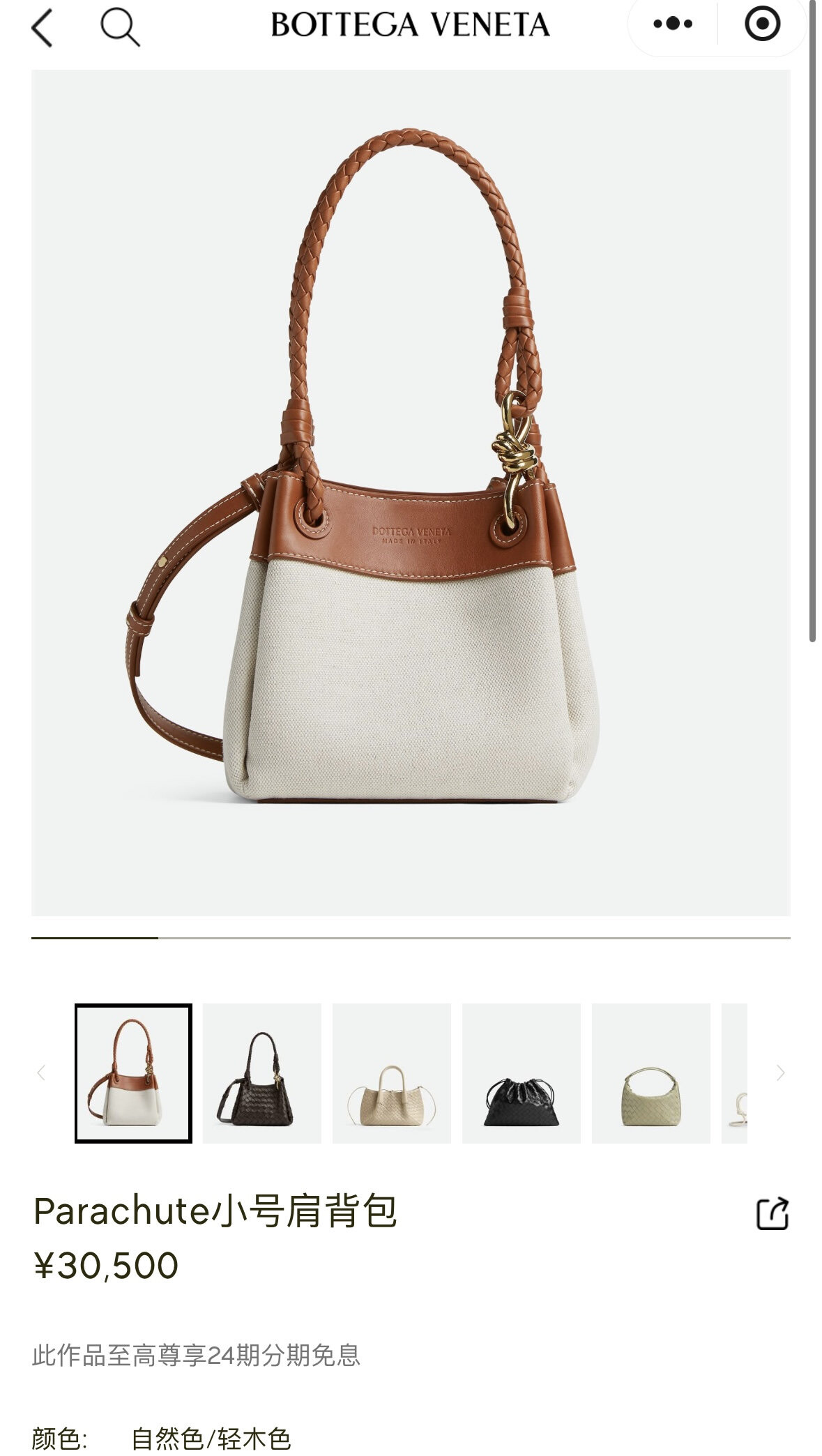View the dark brown woven bag thumbnail
The height and width of the screenshot is (1456, 822).
[262, 1072]
